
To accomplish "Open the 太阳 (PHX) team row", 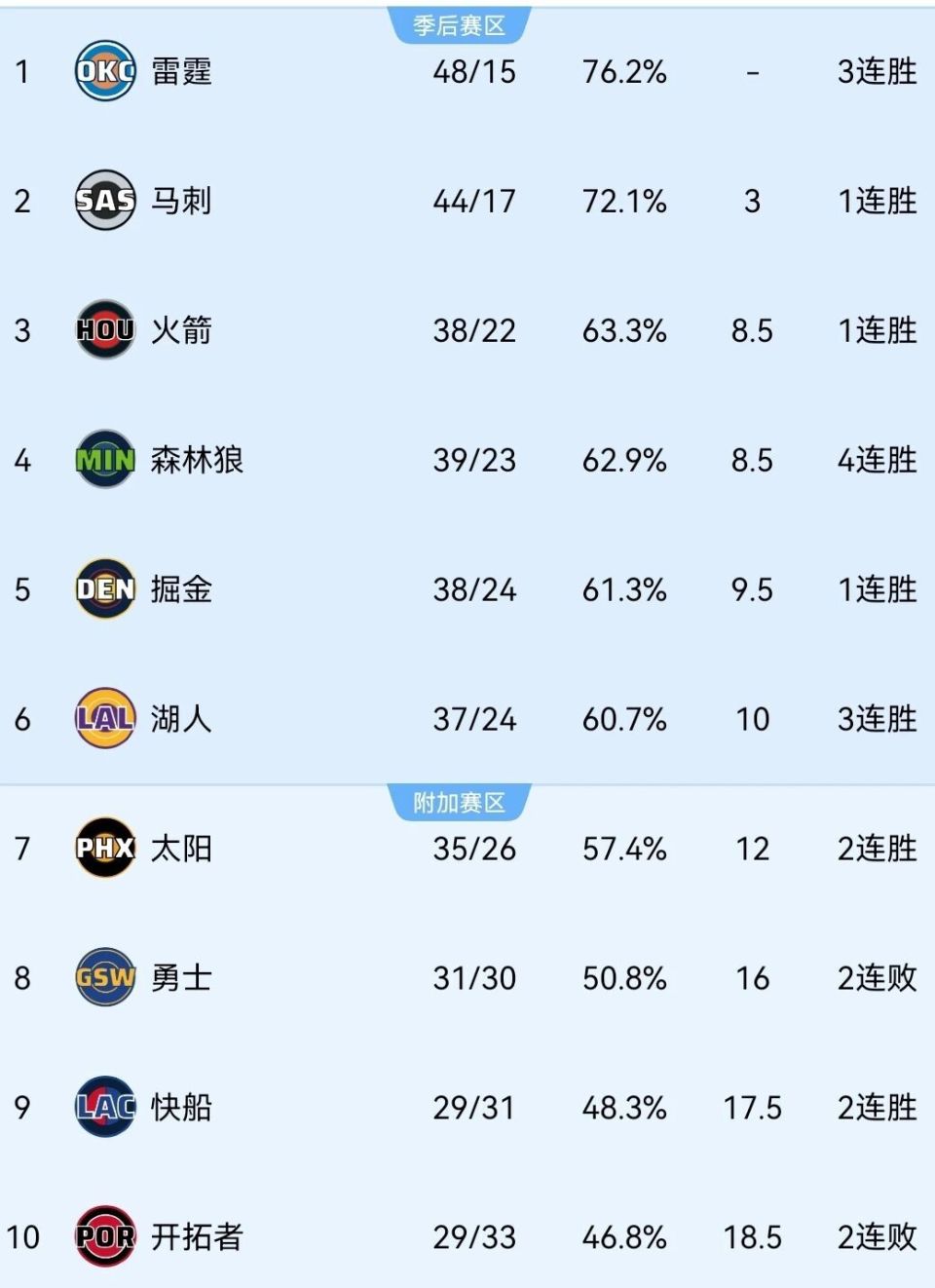I will [x=181, y=849].
